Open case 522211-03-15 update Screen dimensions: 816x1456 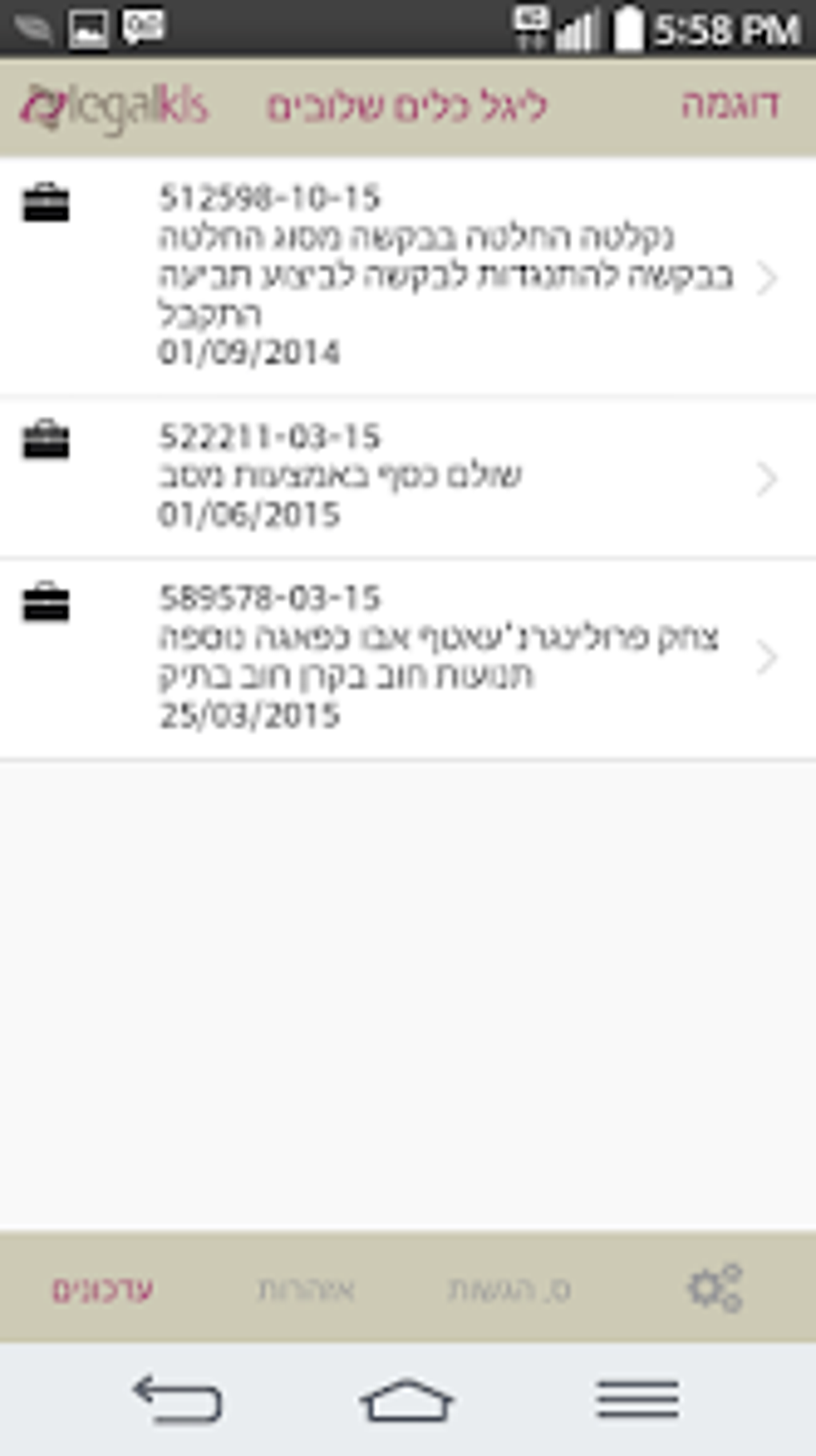click(x=408, y=477)
